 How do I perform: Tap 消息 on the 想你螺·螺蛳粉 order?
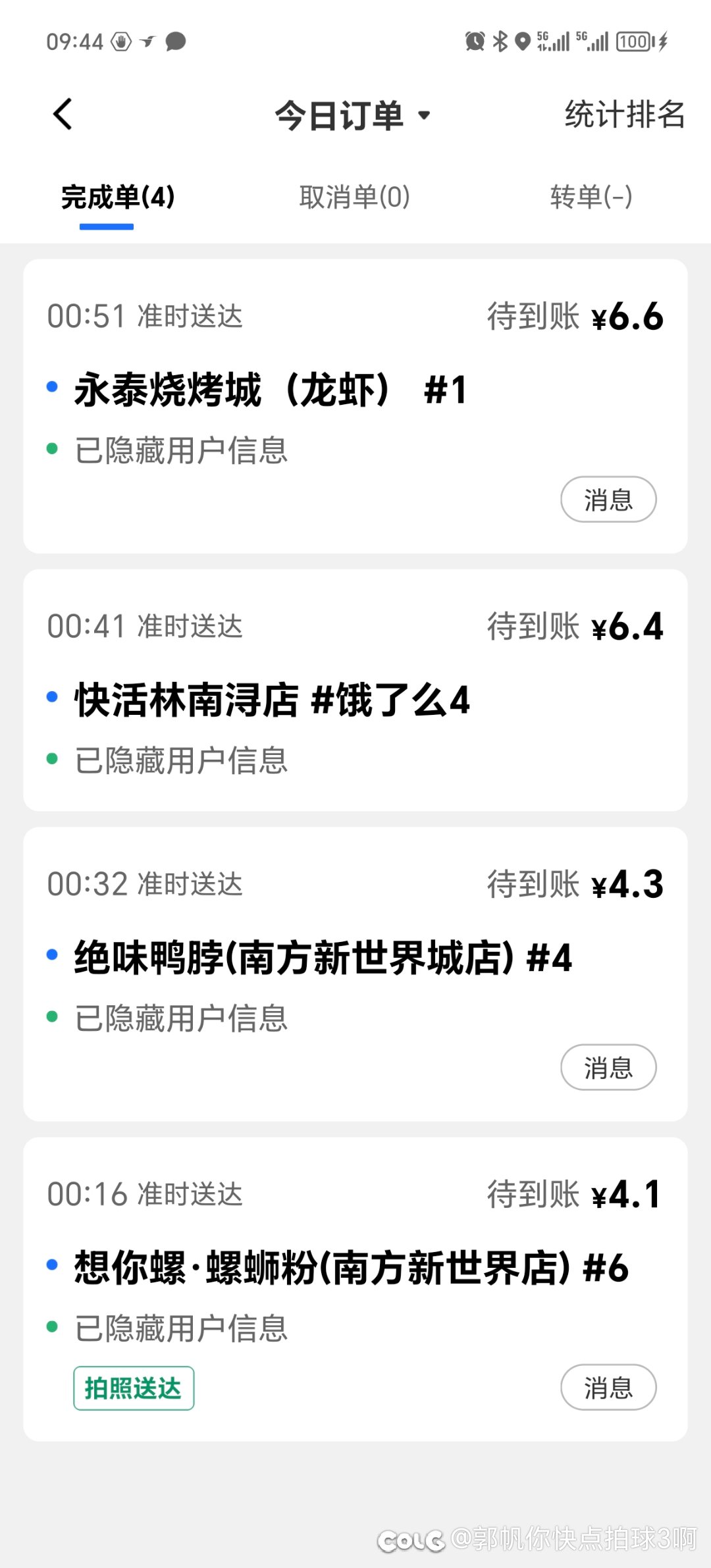608,1388
